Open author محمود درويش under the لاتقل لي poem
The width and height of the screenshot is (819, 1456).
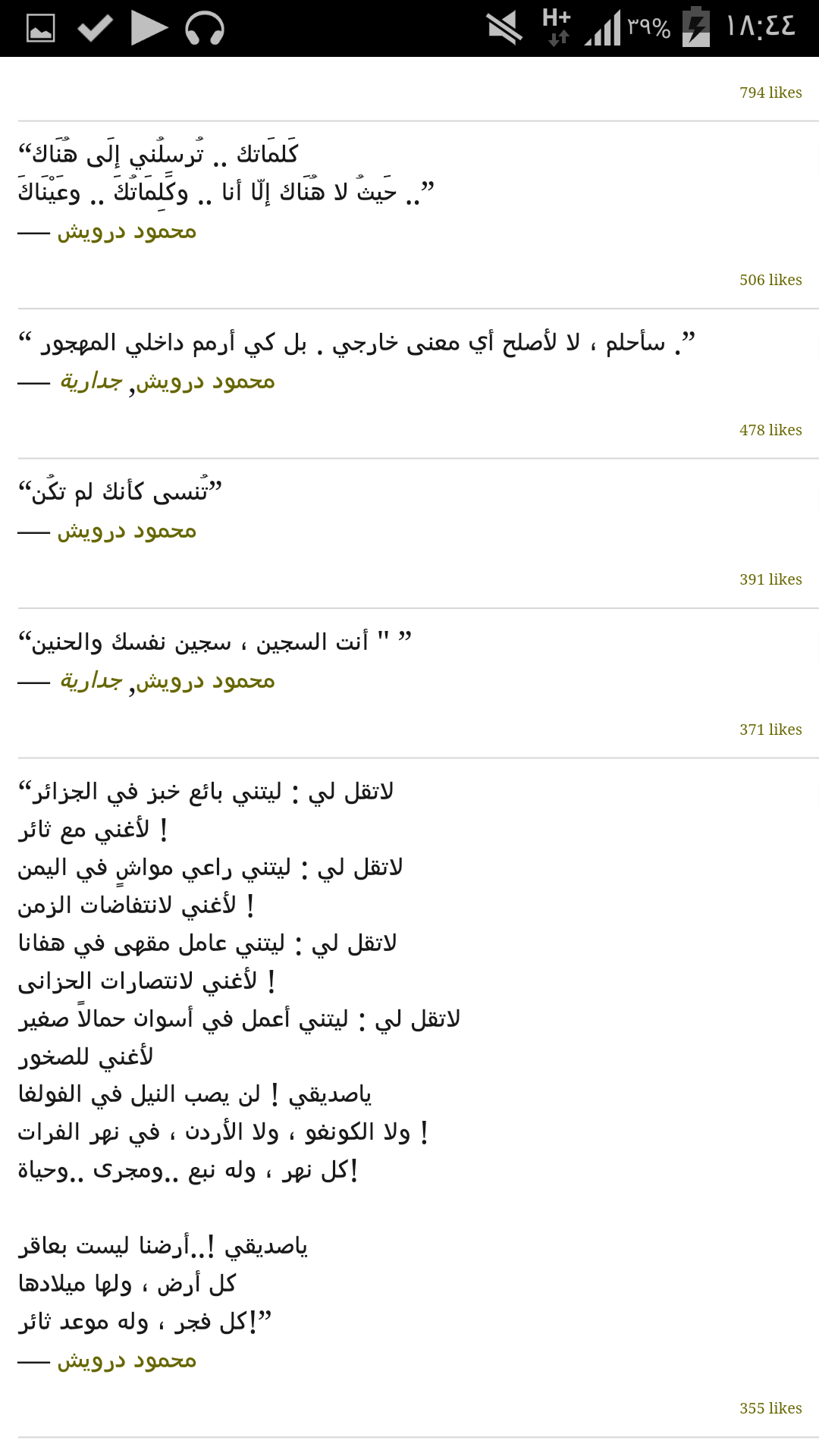point(127,1361)
